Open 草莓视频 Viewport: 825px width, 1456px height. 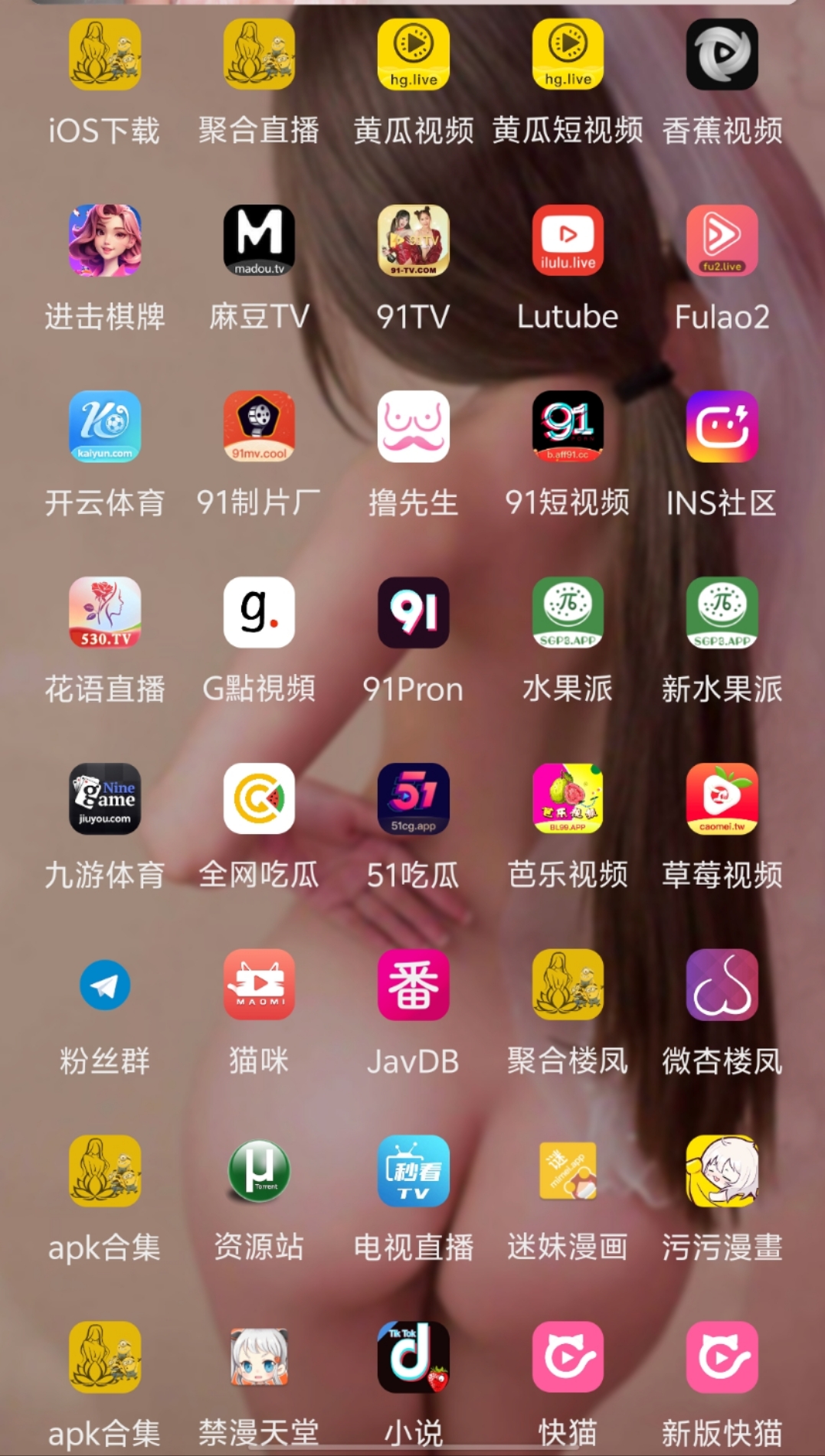(x=722, y=799)
